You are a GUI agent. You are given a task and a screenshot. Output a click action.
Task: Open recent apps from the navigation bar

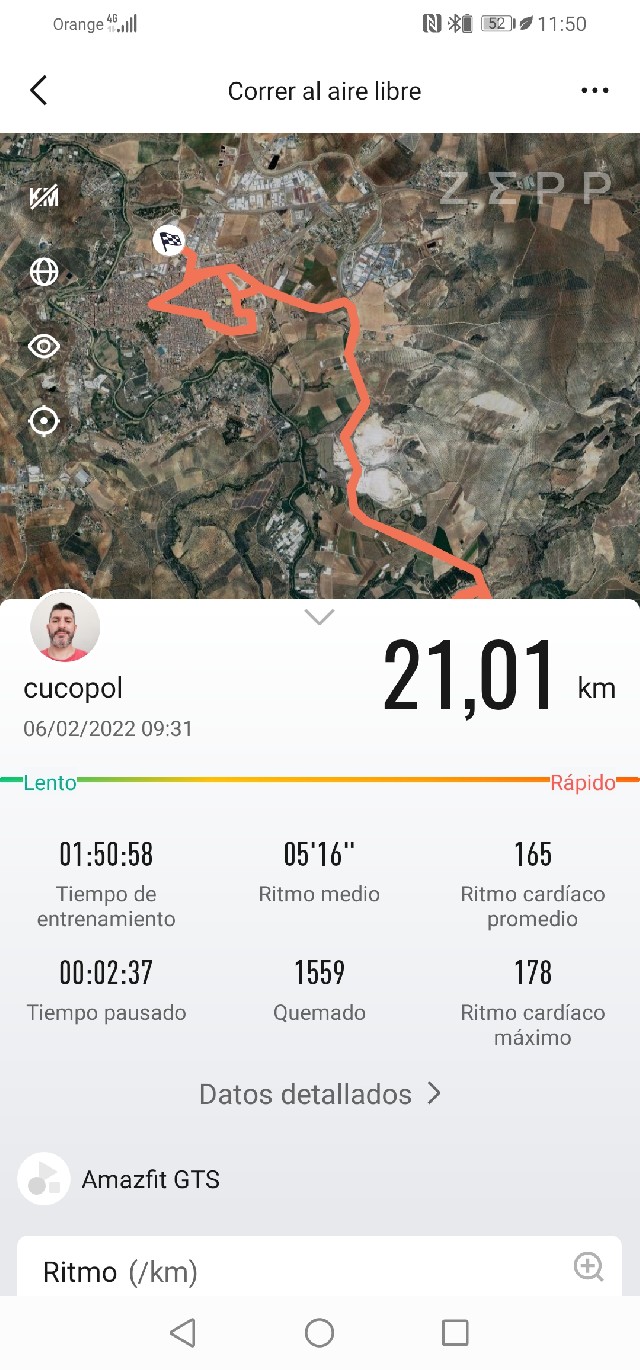coord(455,1332)
